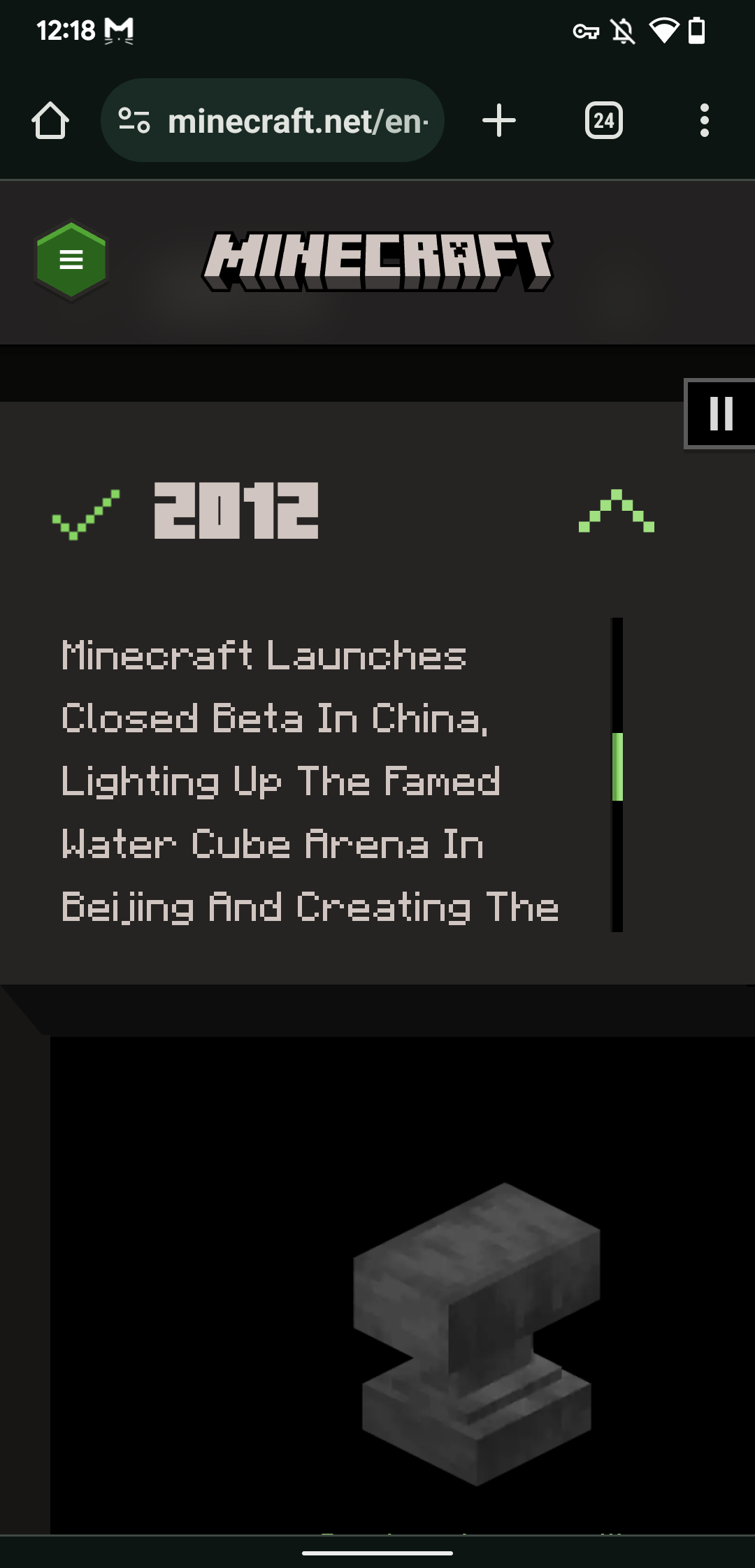755x1568 pixels.
Task: Tap the green scrollbar beside the 2012 text
Action: point(617,767)
